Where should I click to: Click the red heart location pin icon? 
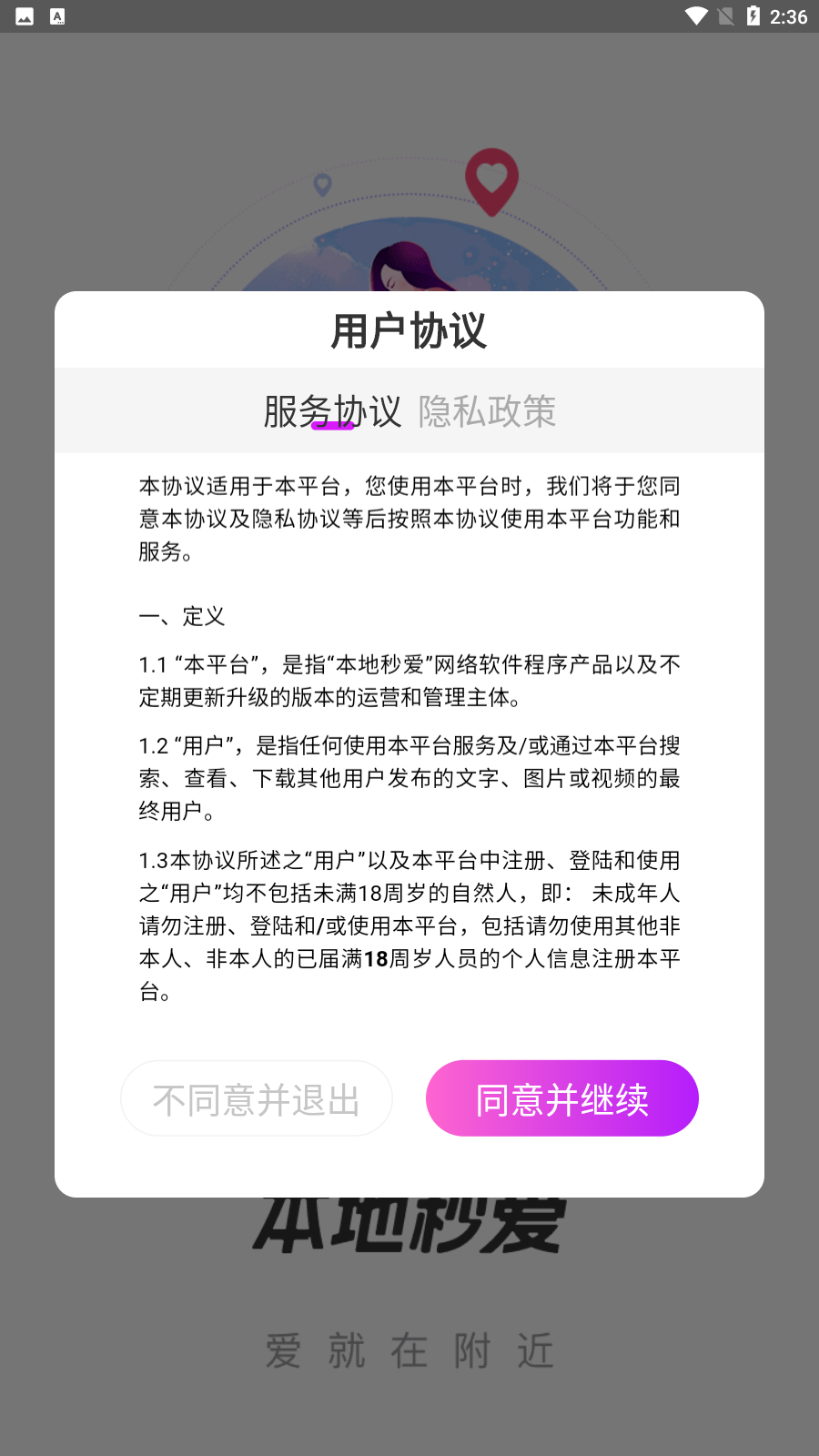tap(491, 178)
